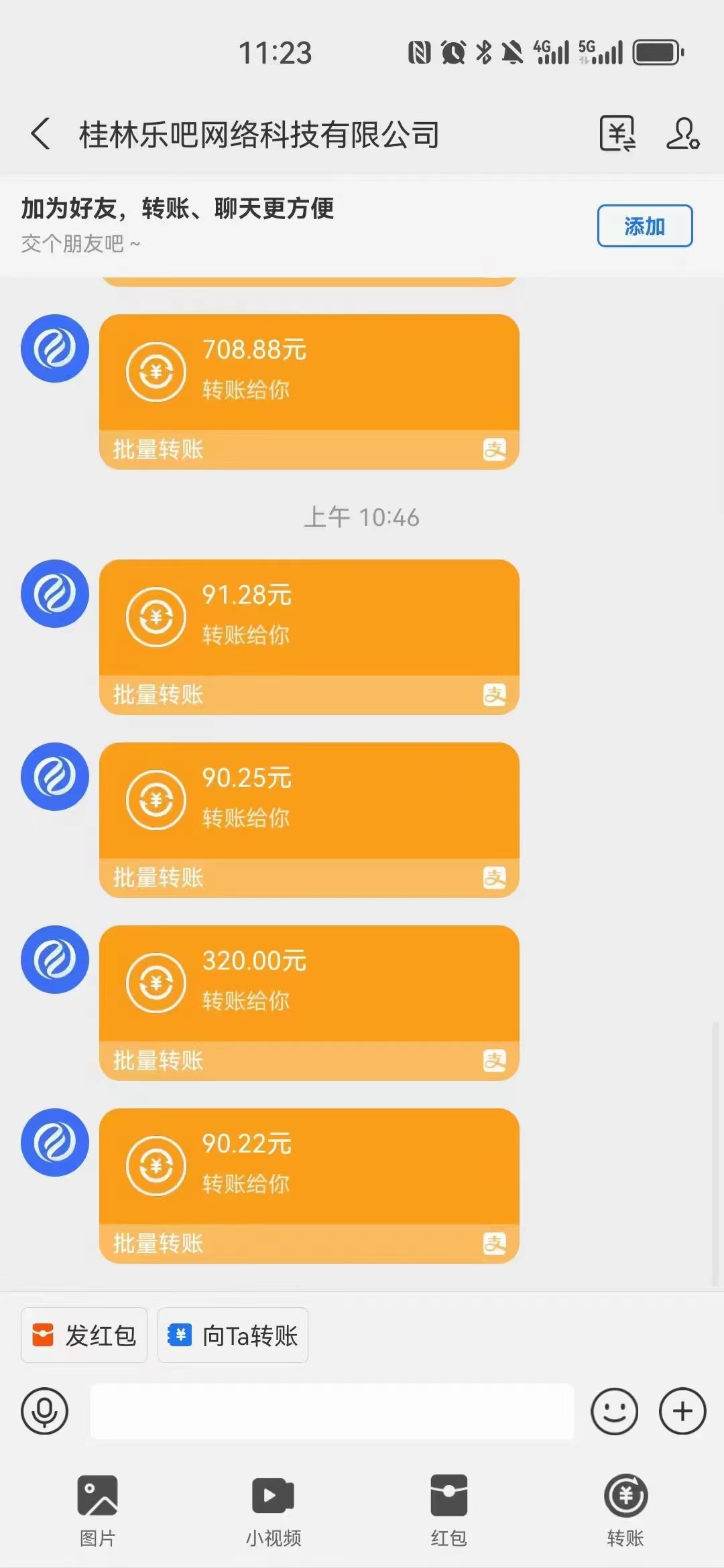Screen dimensions: 724x1568
Task: Tap the 发红包 chip
Action: coord(84,1335)
